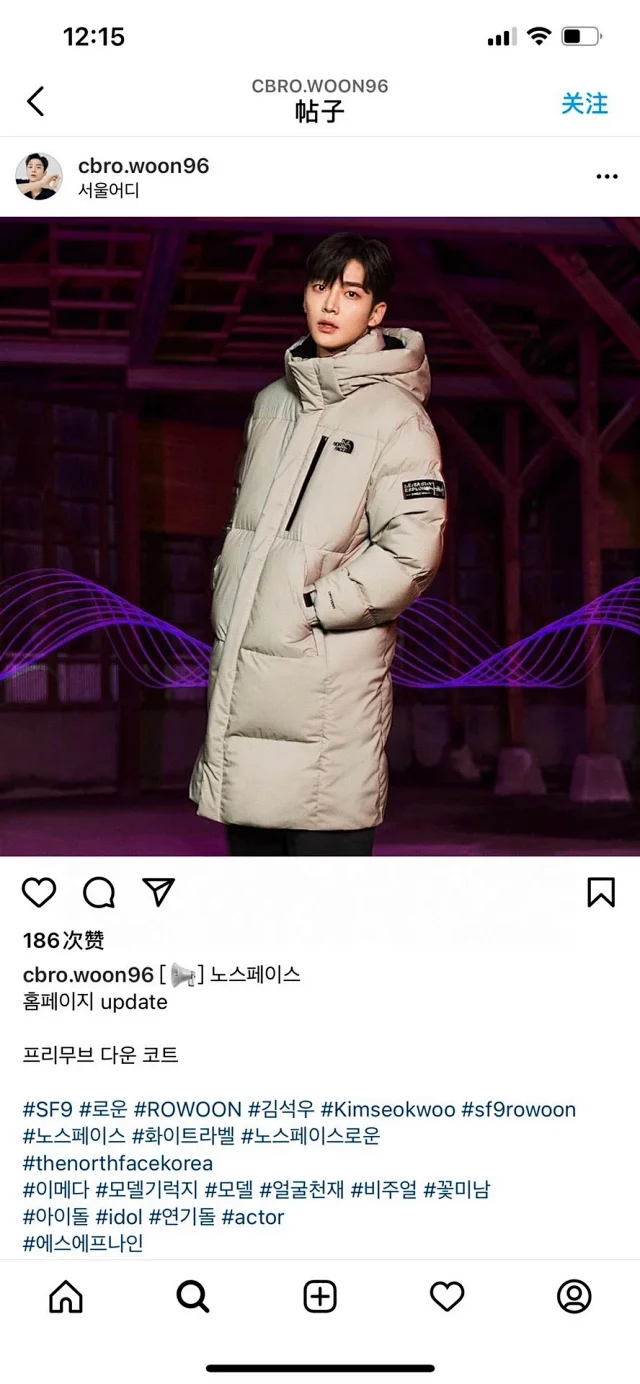
Task: Save the post with the bookmark icon
Action: 600,892
